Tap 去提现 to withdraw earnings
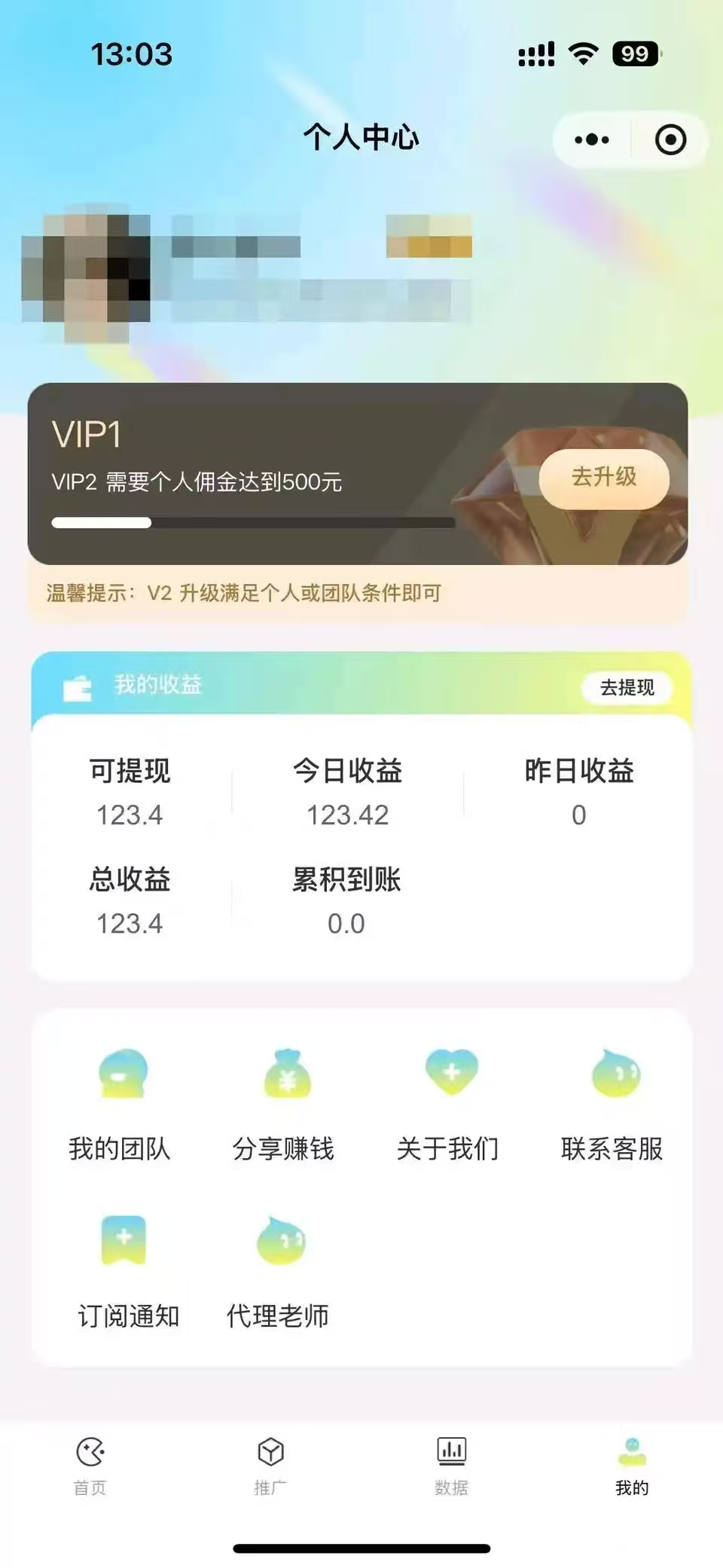This screenshot has width=723, height=1568. [x=627, y=687]
